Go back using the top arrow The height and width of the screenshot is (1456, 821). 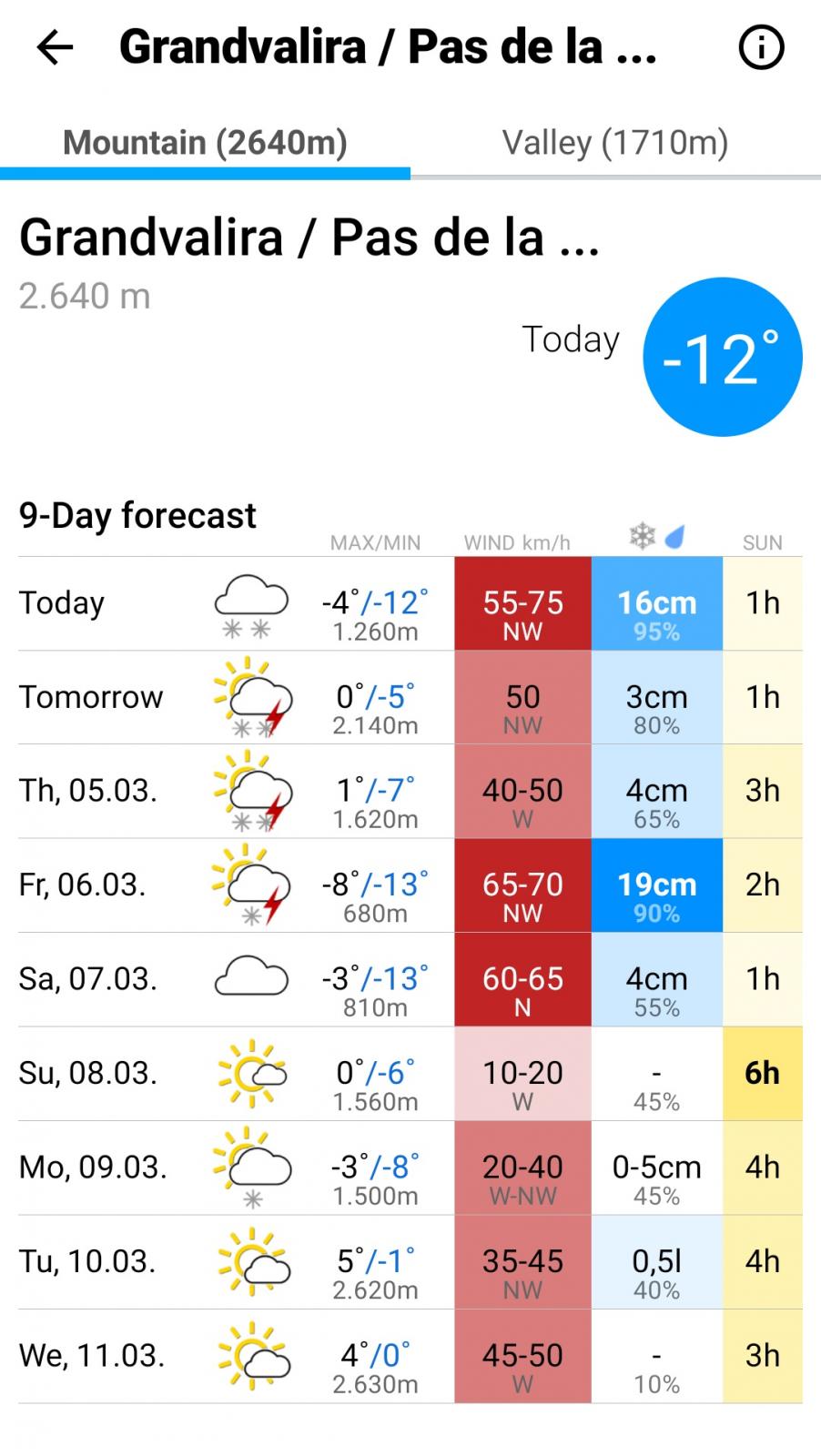tap(55, 47)
